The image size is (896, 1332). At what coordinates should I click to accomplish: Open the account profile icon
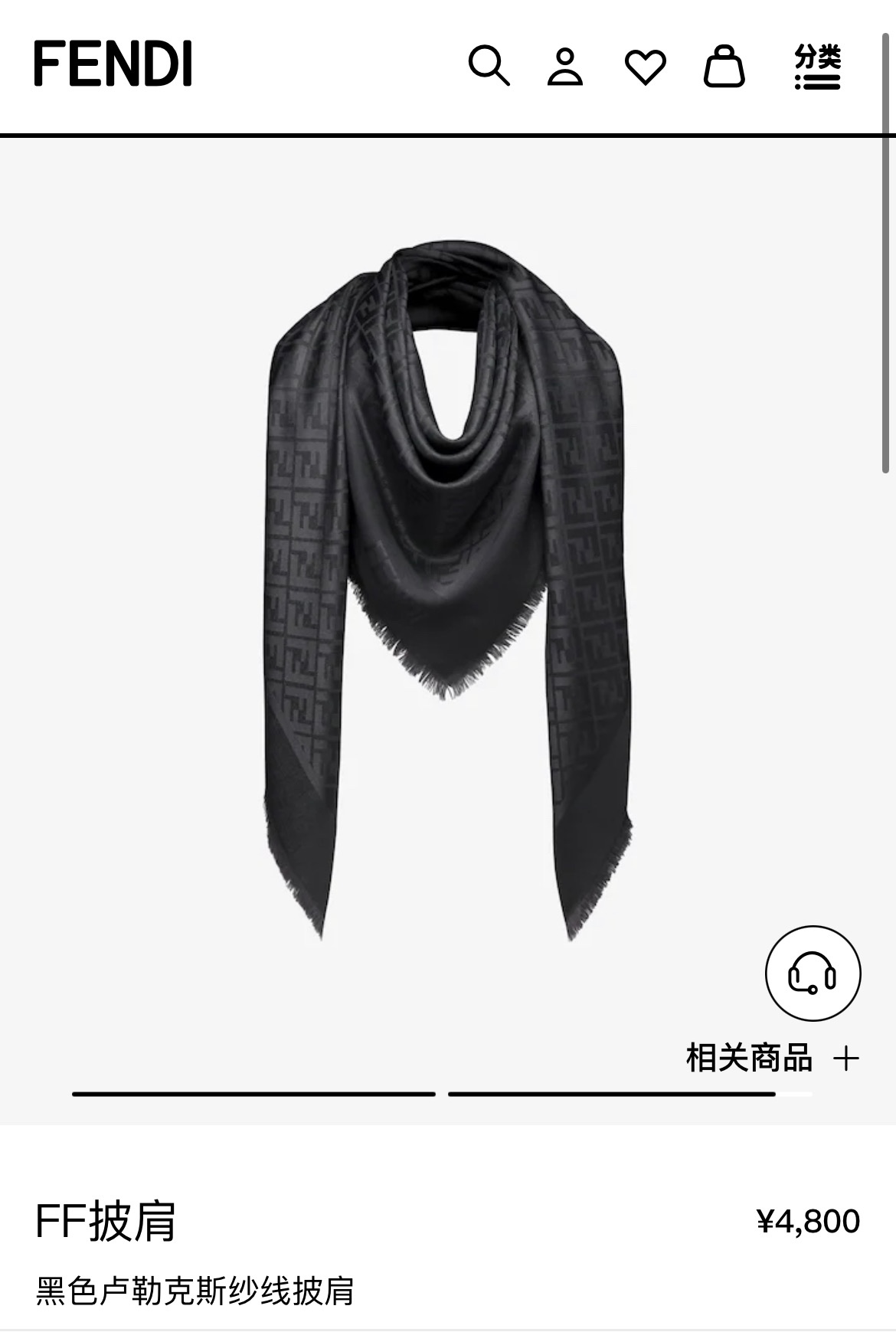tap(565, 66)
